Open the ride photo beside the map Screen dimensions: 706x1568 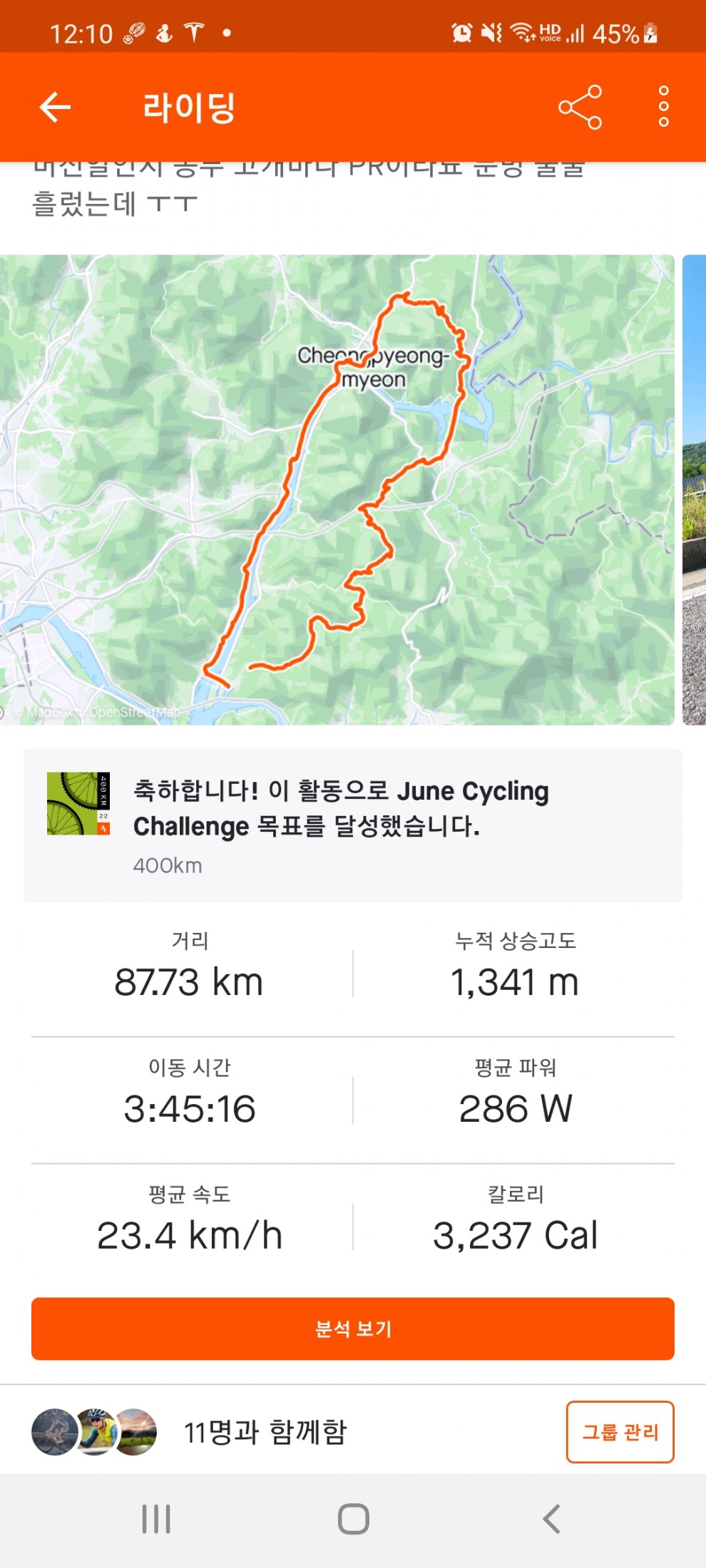coord(695,490)
